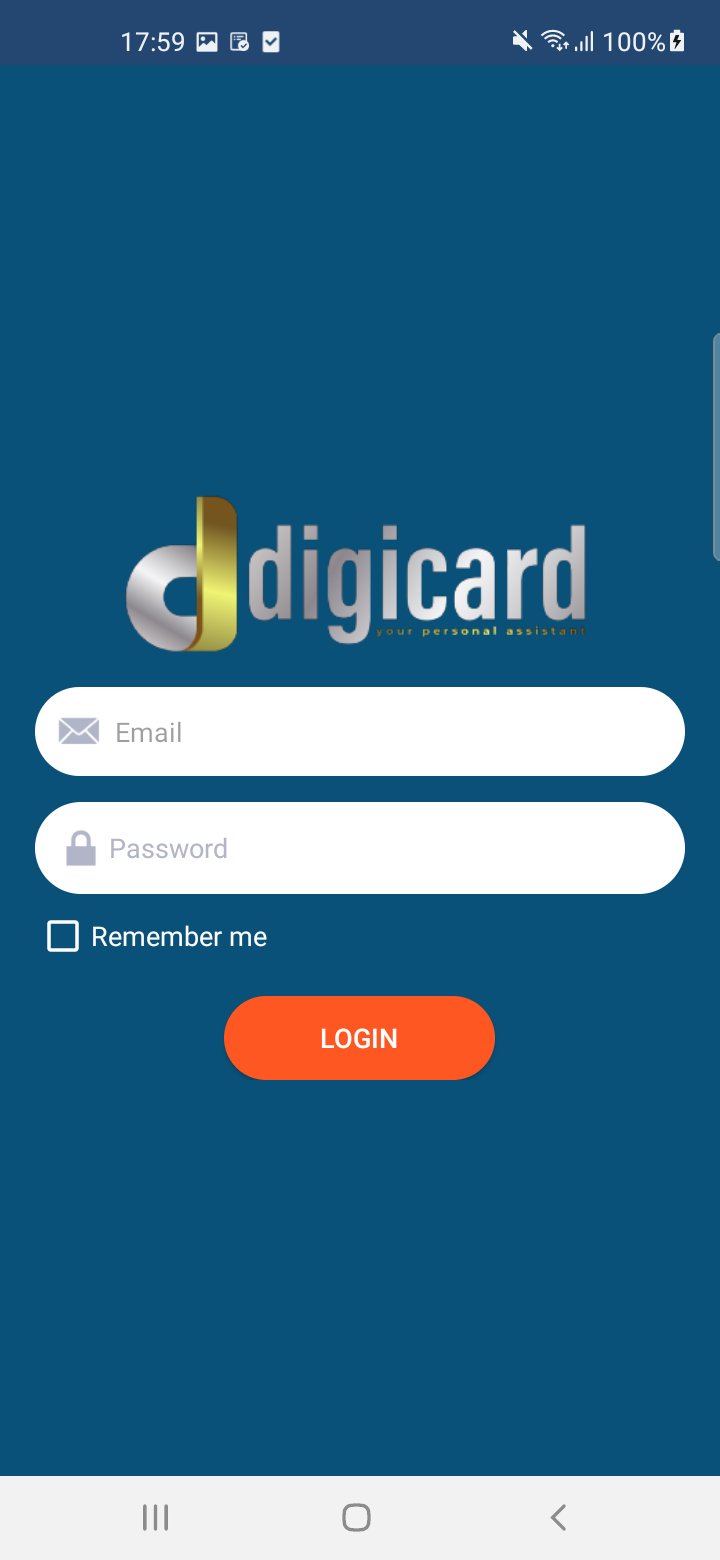This screenshot has width=720, height=1560.
Task: Click the Home navigation button
Action: point(355,1516)
